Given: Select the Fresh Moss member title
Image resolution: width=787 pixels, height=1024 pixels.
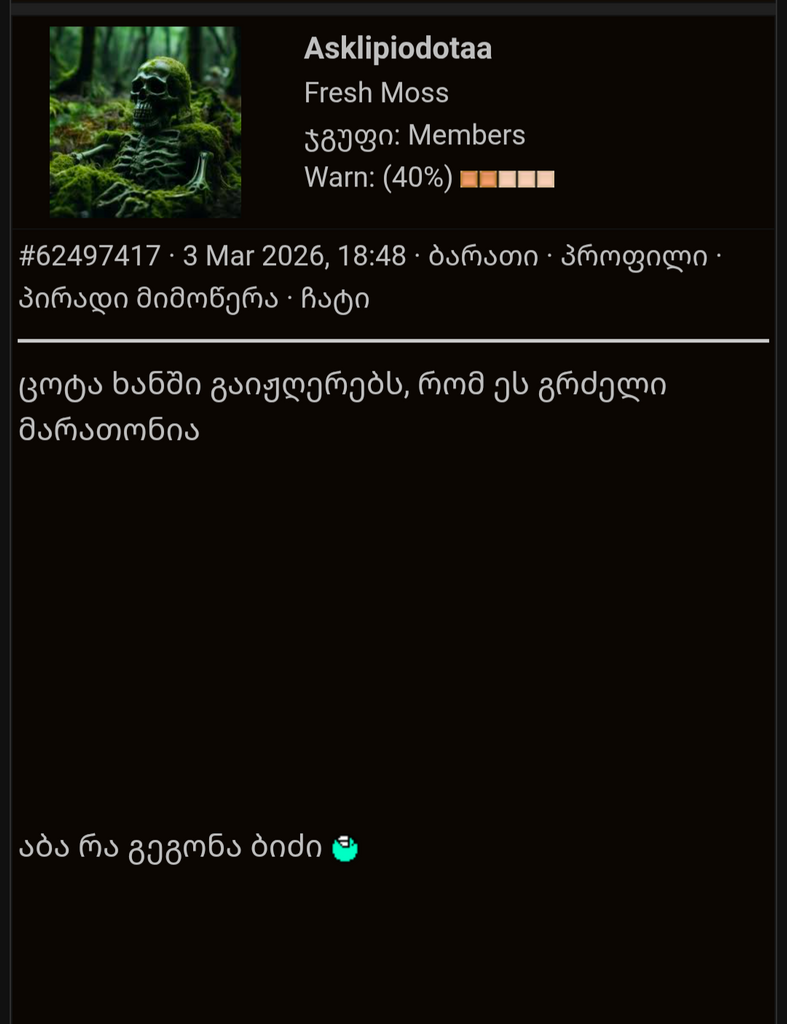Looking at the screenshot, I should pos(377,92).
